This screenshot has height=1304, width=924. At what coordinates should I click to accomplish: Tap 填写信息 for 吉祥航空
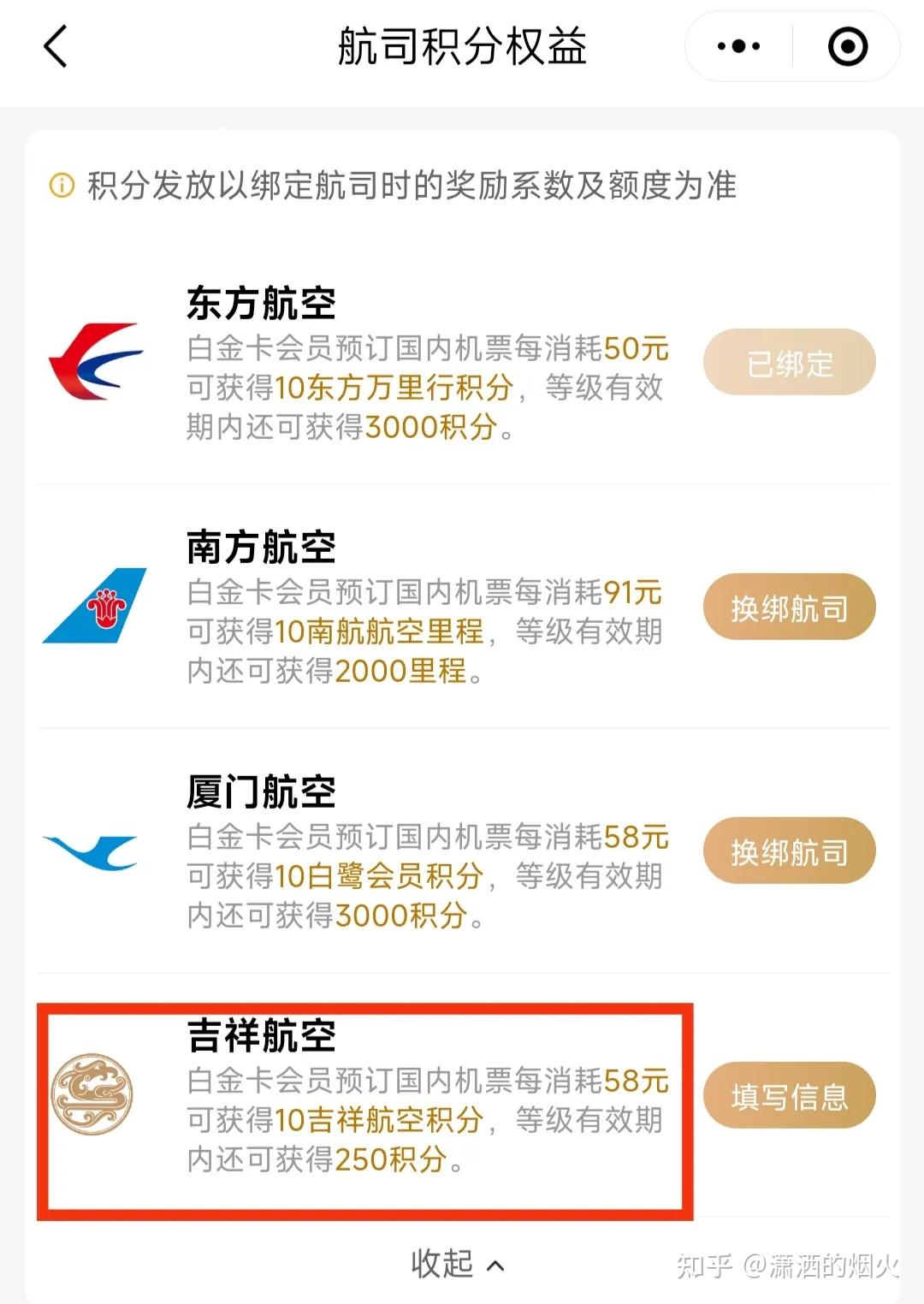tap(789, 1095)
